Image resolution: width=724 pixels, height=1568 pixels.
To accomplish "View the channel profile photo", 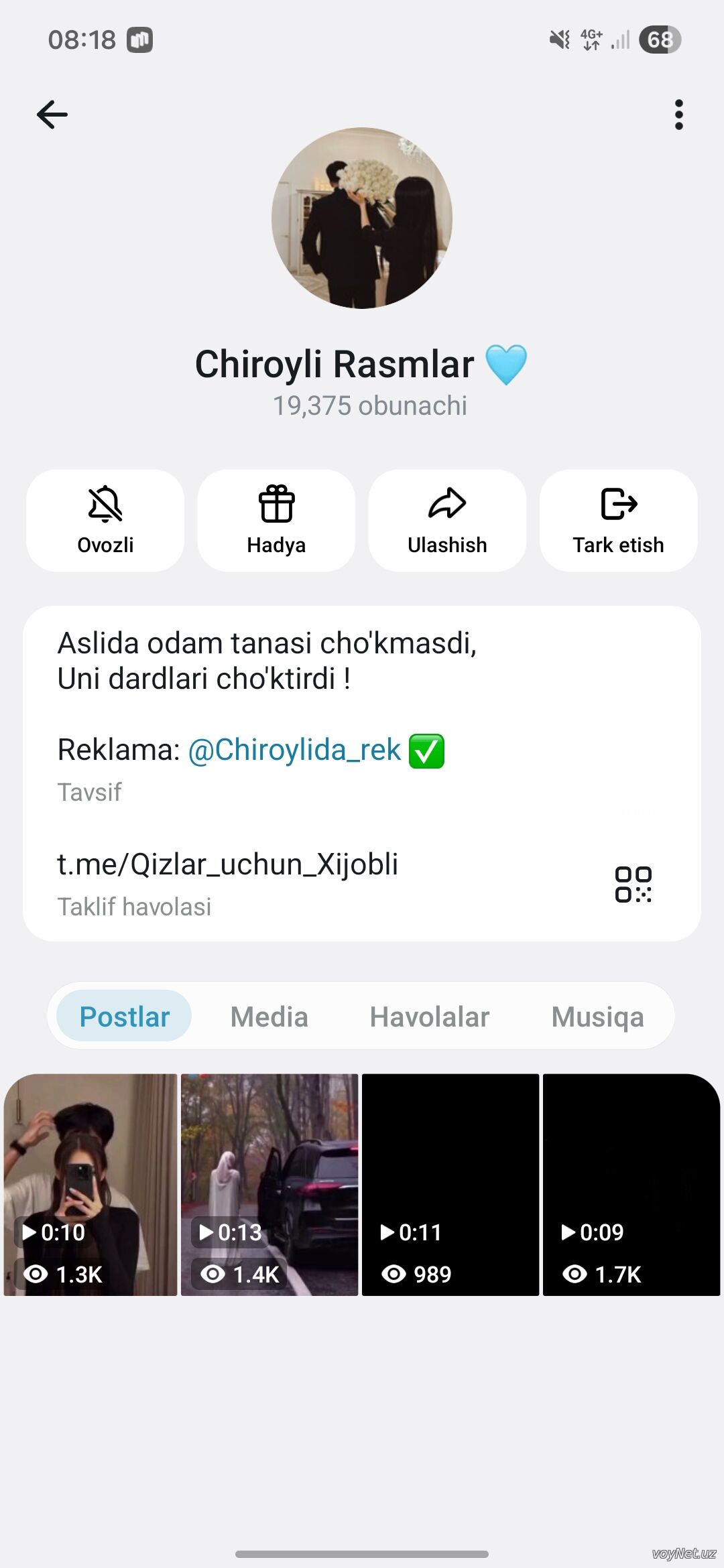I will pos(362,218).
